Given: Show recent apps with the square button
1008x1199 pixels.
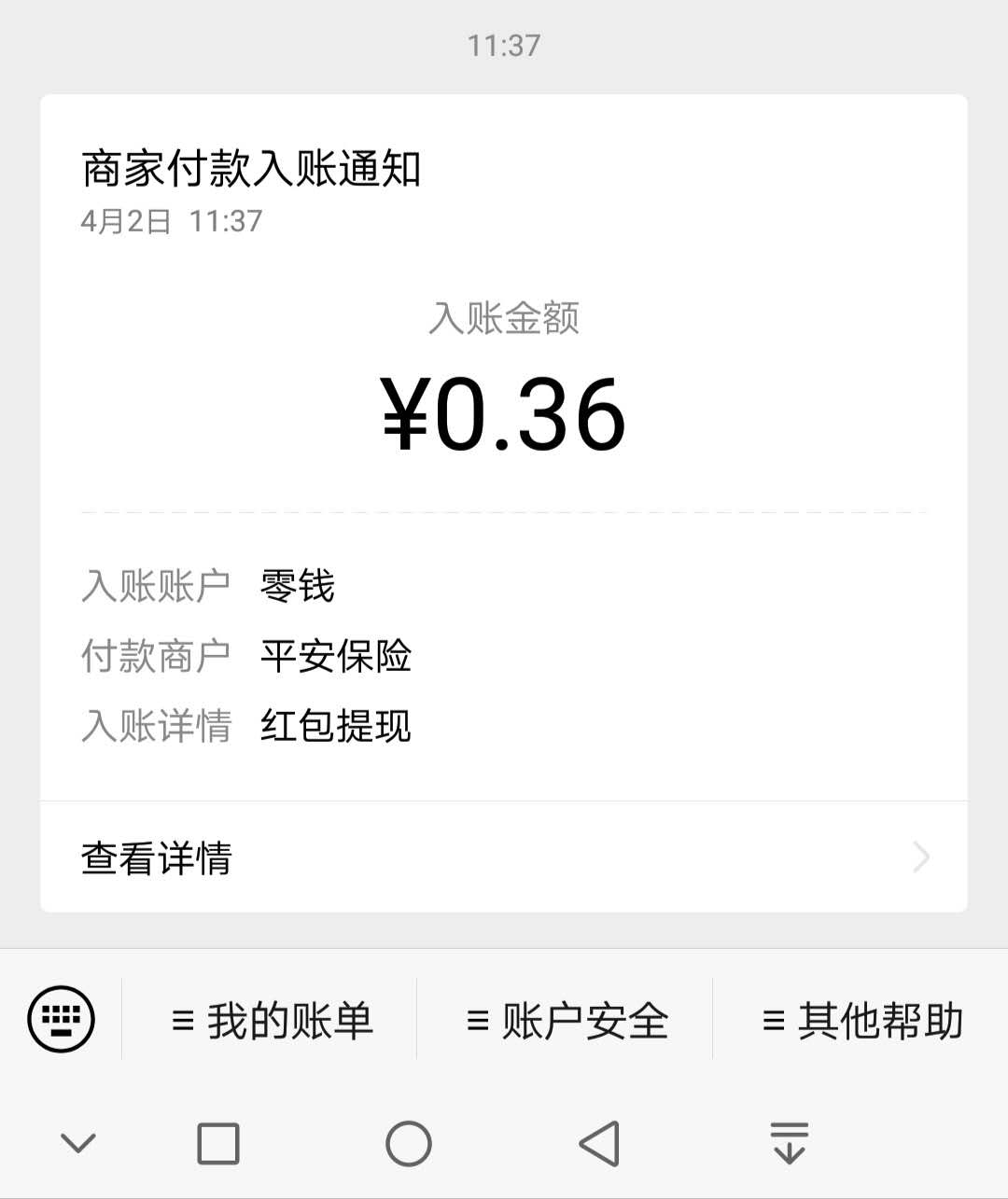Looking at the screenshot, I should (218, 1143).
